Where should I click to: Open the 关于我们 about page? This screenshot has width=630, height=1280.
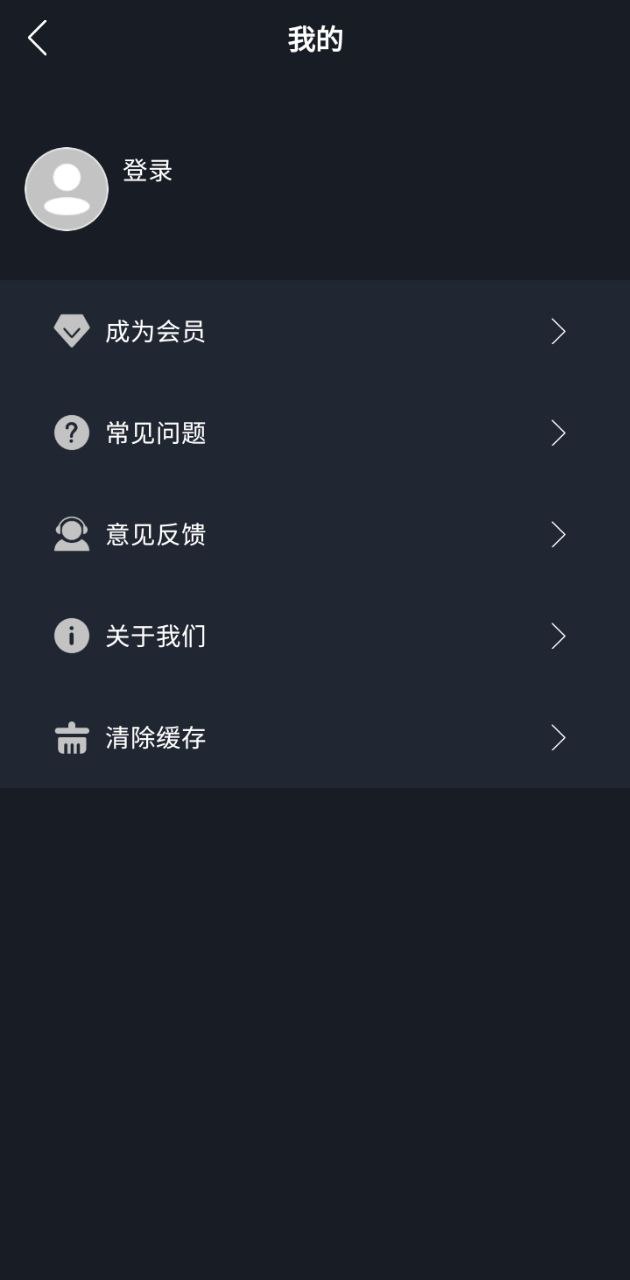315,636
